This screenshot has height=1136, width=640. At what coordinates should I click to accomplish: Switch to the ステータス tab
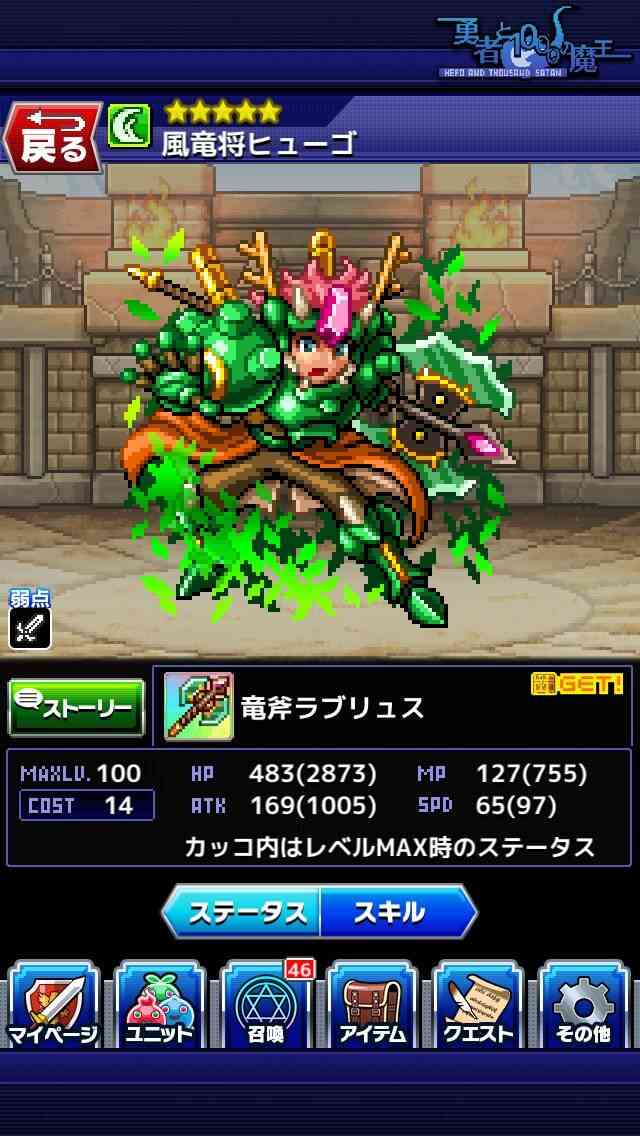pos(241,913)
